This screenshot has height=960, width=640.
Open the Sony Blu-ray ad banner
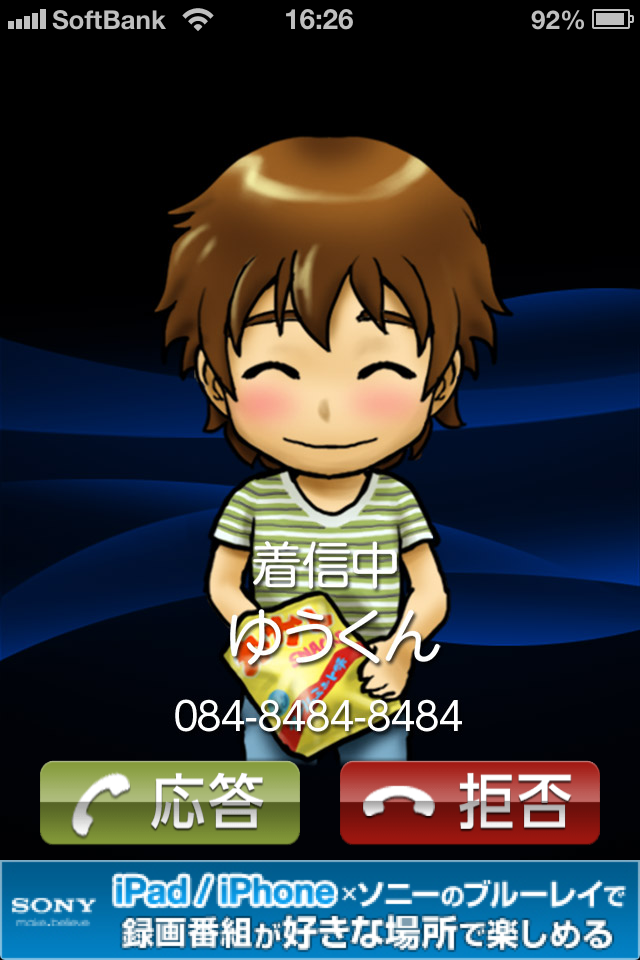[320, 910]
